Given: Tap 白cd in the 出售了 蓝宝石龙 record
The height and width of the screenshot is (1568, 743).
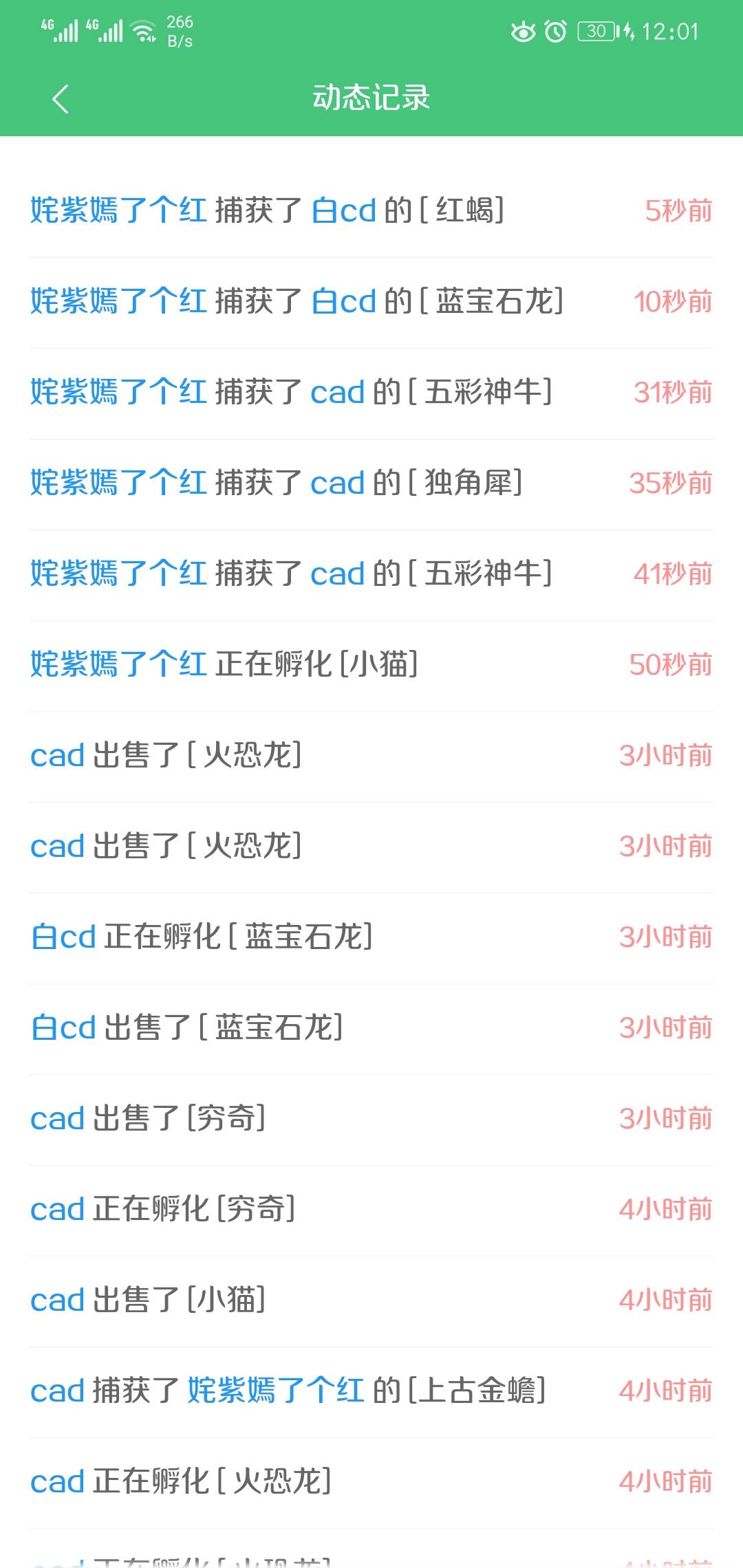Looking at the screenshot, I should pyautogui.click(x=63, y=1027).
